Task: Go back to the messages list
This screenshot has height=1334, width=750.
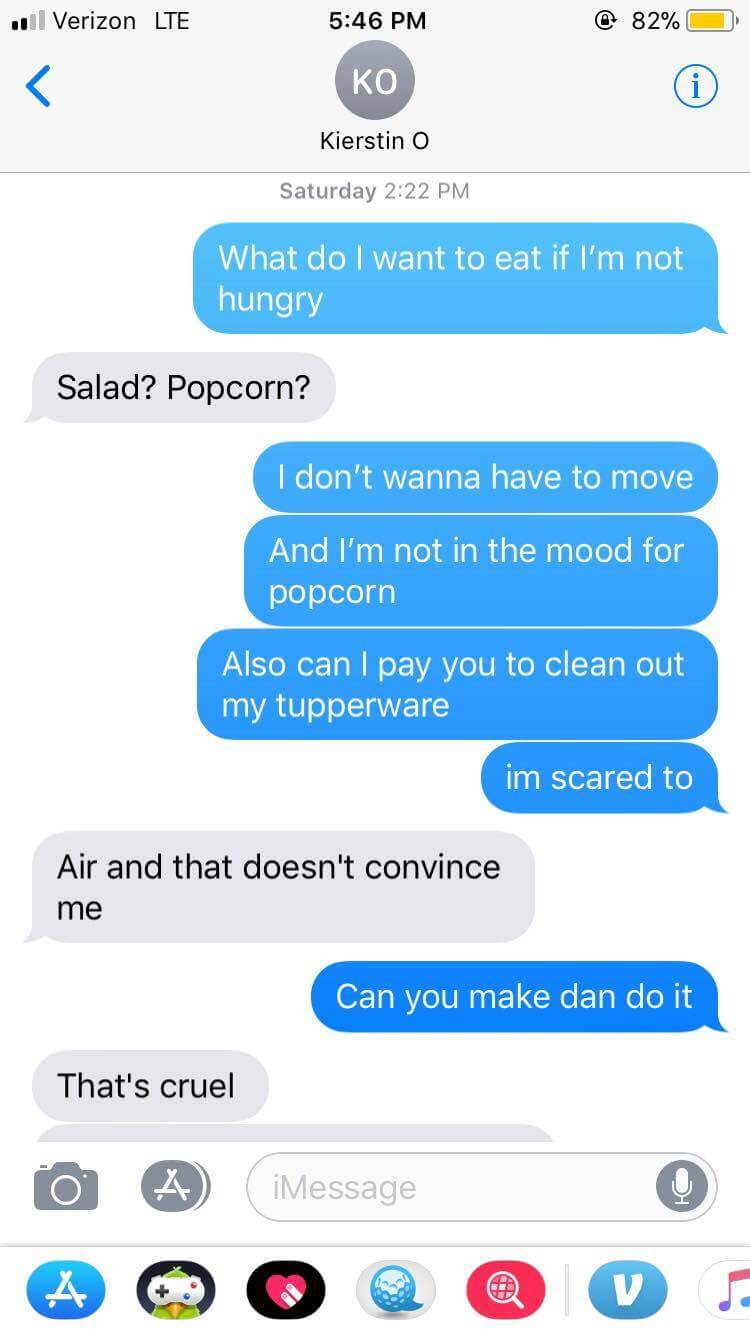Action: tap(38, 86)
